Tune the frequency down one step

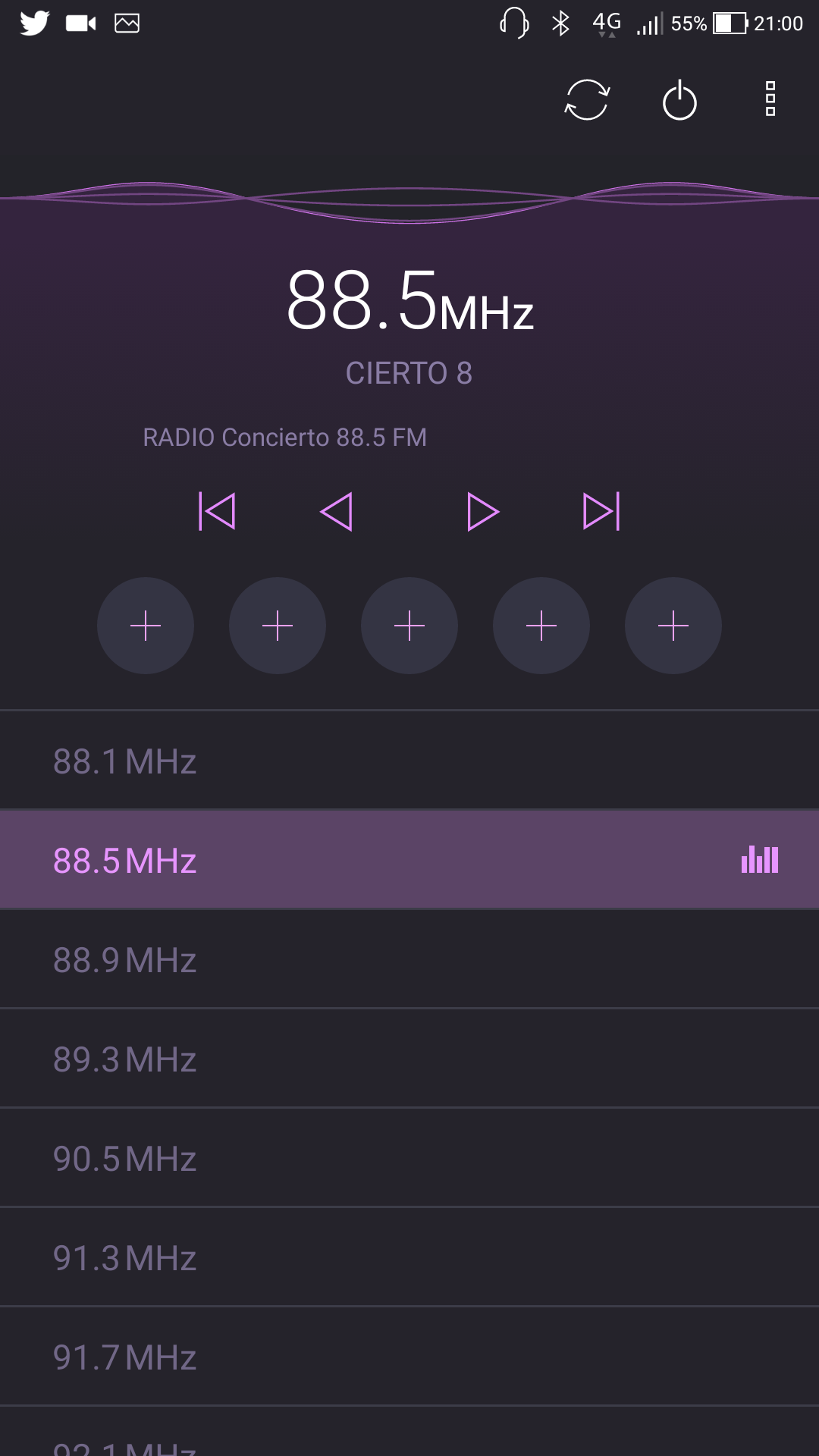coord(337,512)
